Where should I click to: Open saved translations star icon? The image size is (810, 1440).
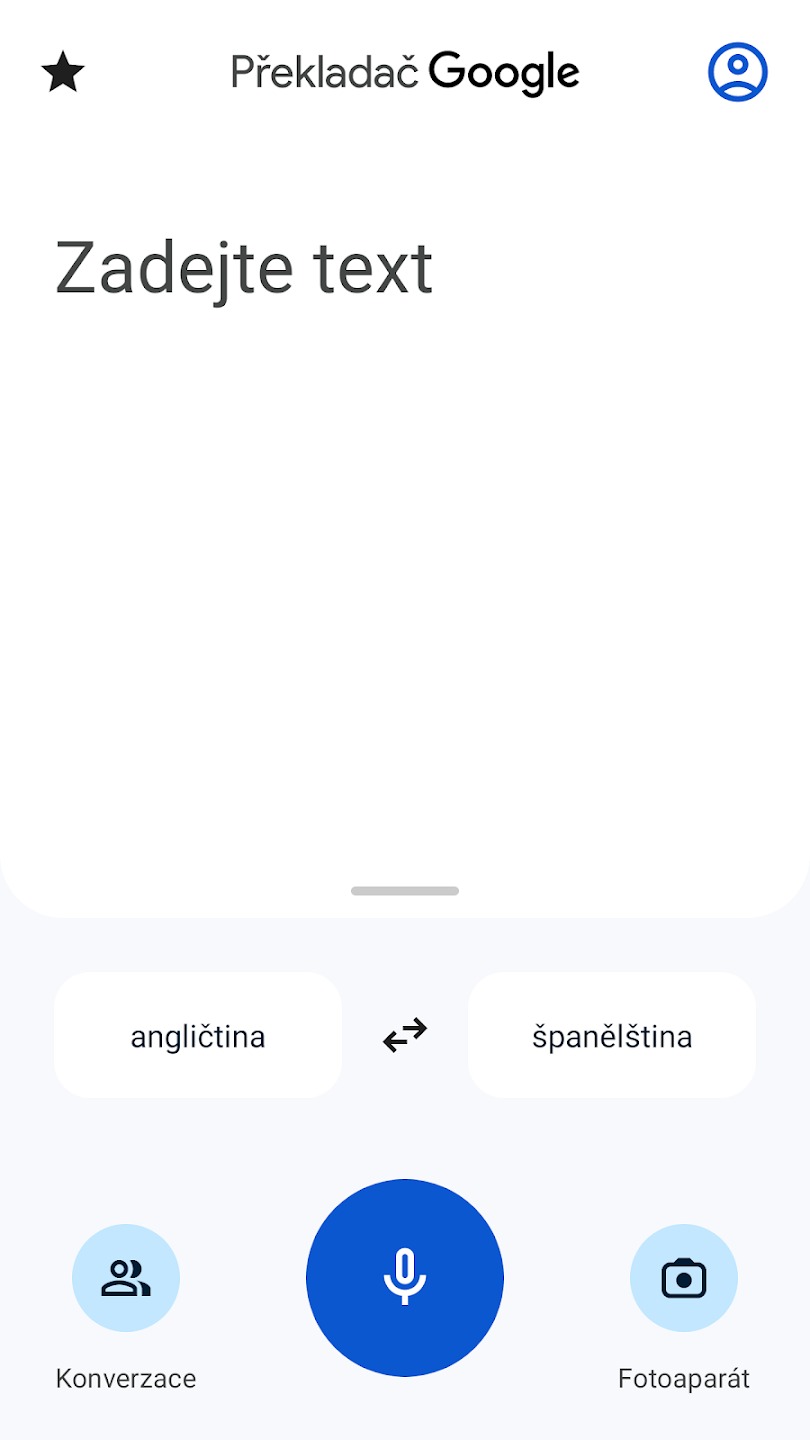[x=63, y=73]
